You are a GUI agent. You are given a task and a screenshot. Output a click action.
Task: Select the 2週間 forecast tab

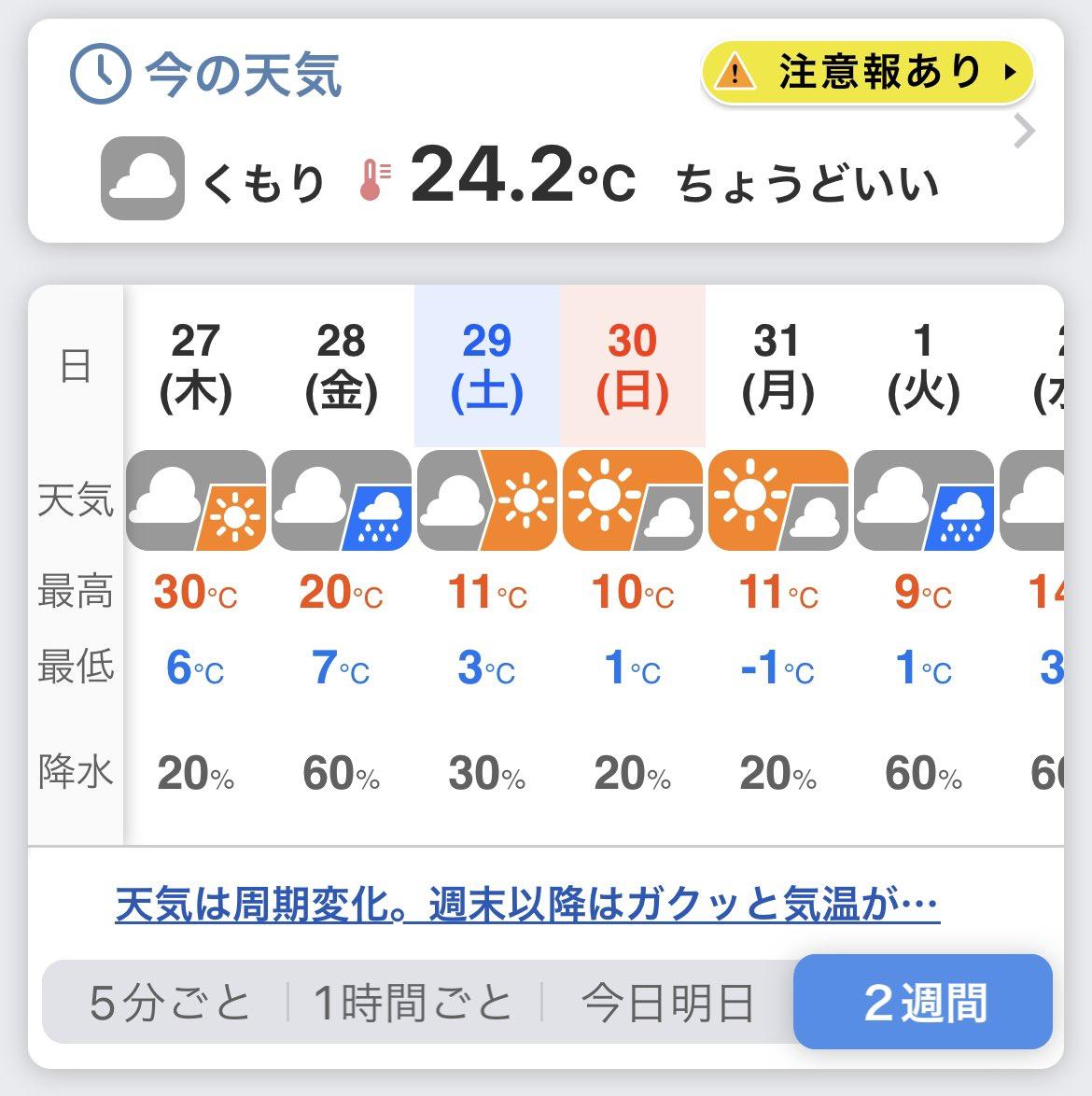point(922,1003)
